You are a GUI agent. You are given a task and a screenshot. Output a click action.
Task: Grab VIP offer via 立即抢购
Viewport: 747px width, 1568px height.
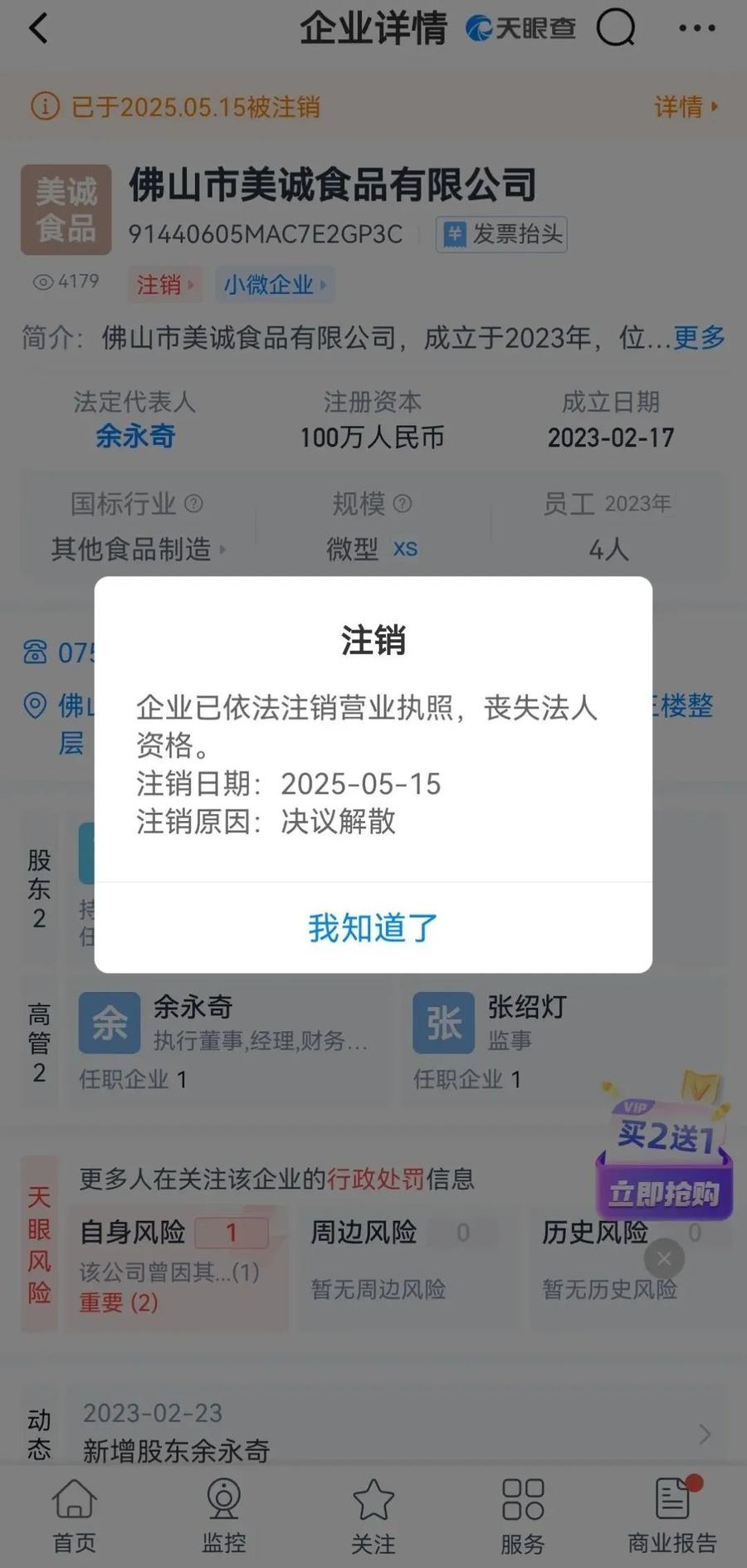pos(664,1194)
